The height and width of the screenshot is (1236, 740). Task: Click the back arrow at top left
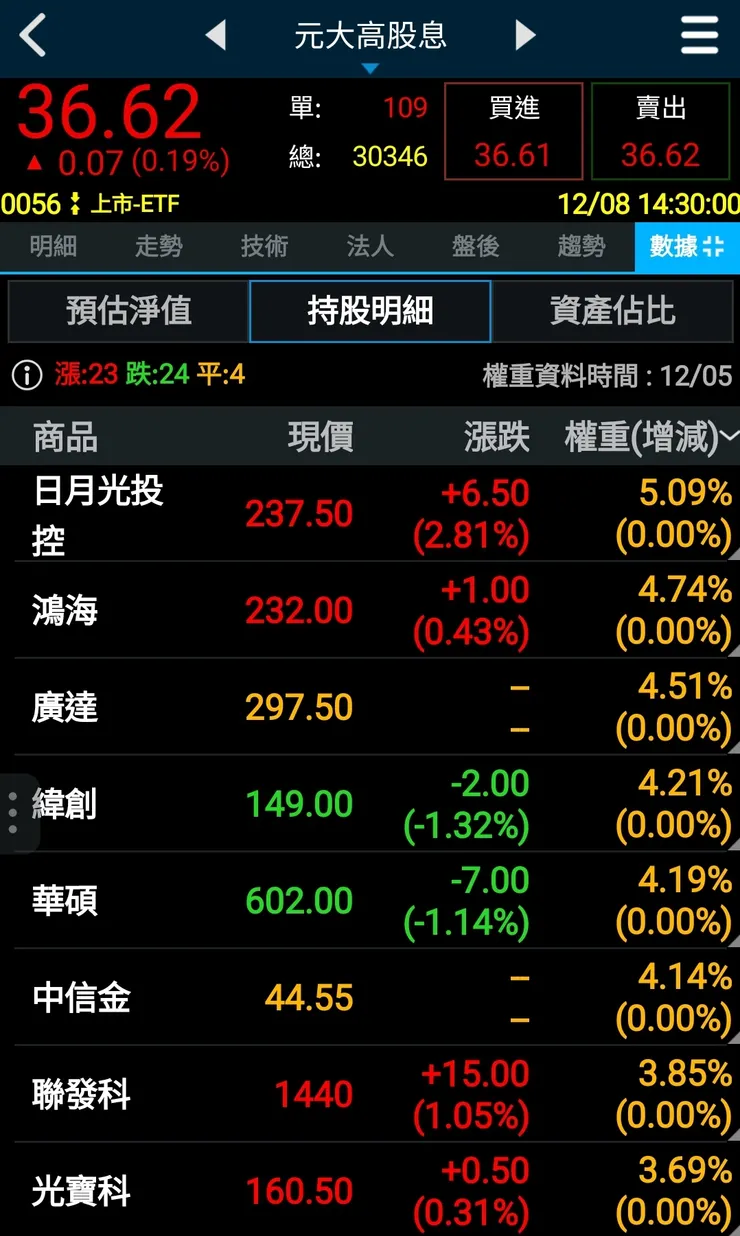pos(30,35)
